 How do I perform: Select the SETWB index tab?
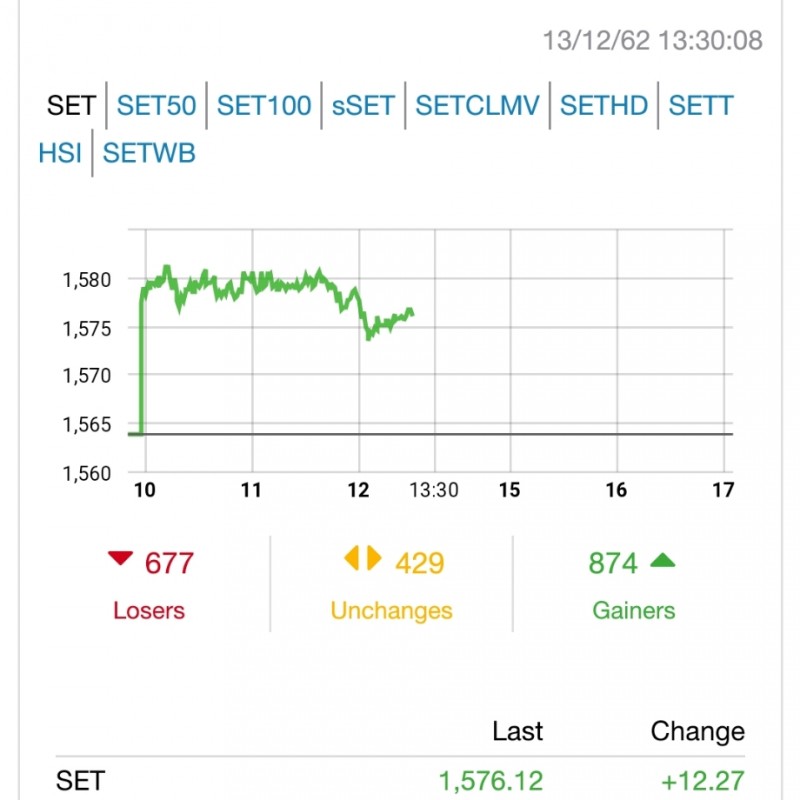coord(149,154)
